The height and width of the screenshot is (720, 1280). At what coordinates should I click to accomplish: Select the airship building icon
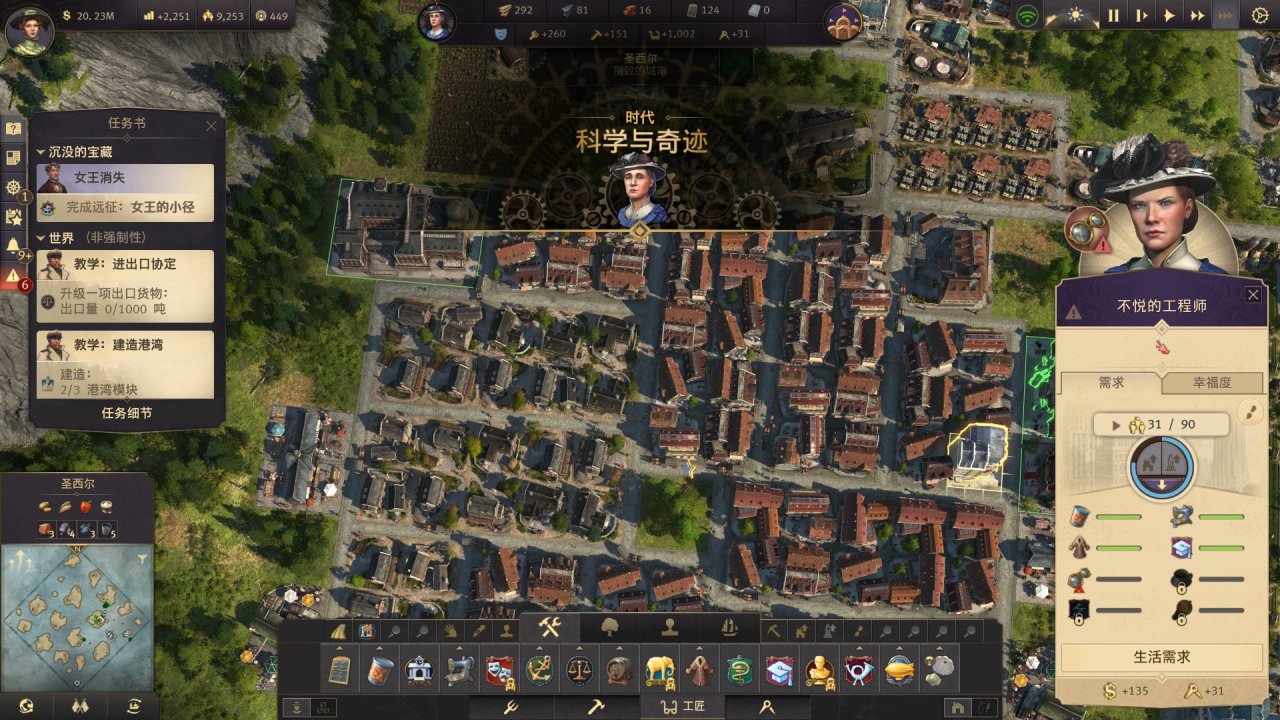[x=898, y=669]
